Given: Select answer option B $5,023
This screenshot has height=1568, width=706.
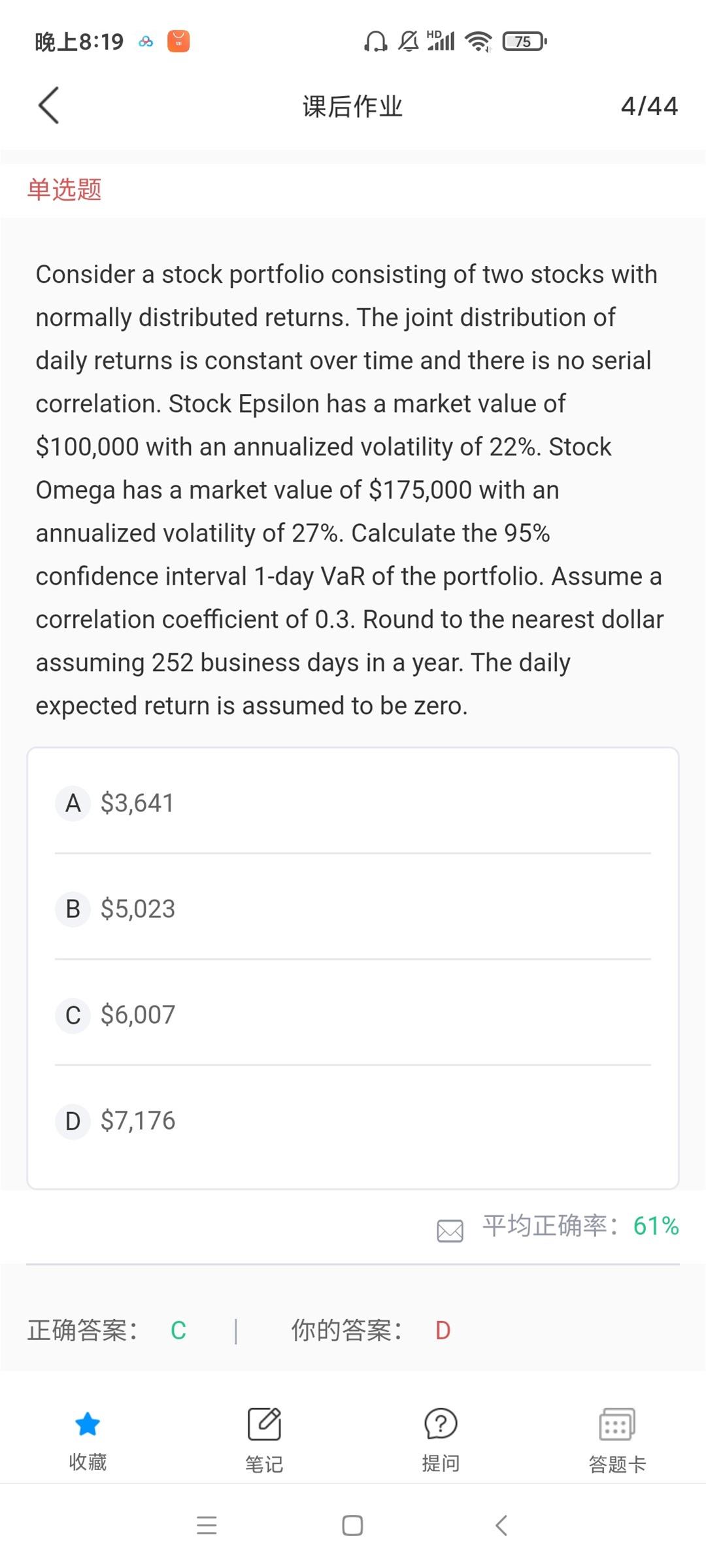Looking at the screenshot, I should (352, 908).
